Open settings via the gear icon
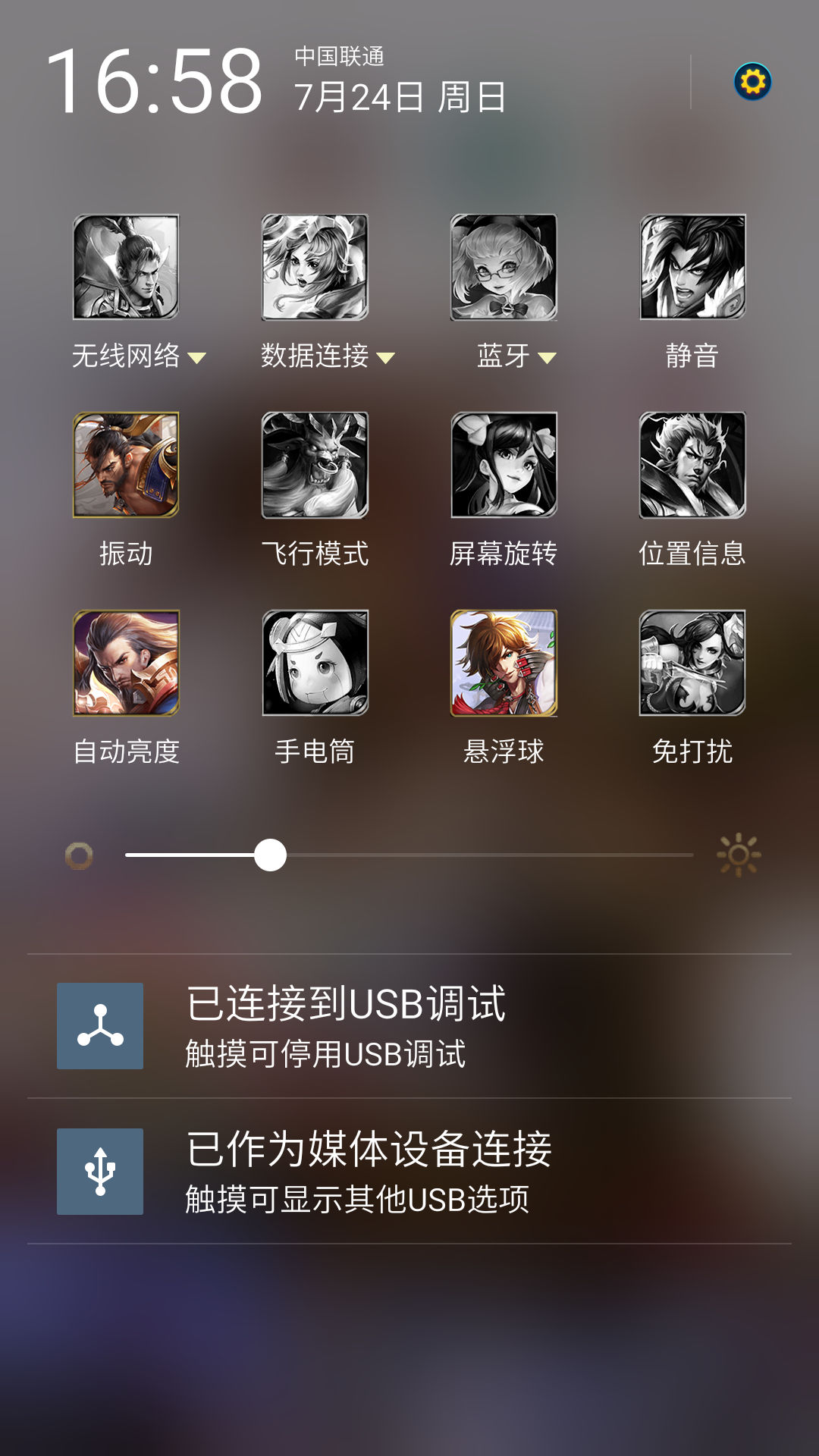Viewport: 819px width, 1456px height. point(752,81)
